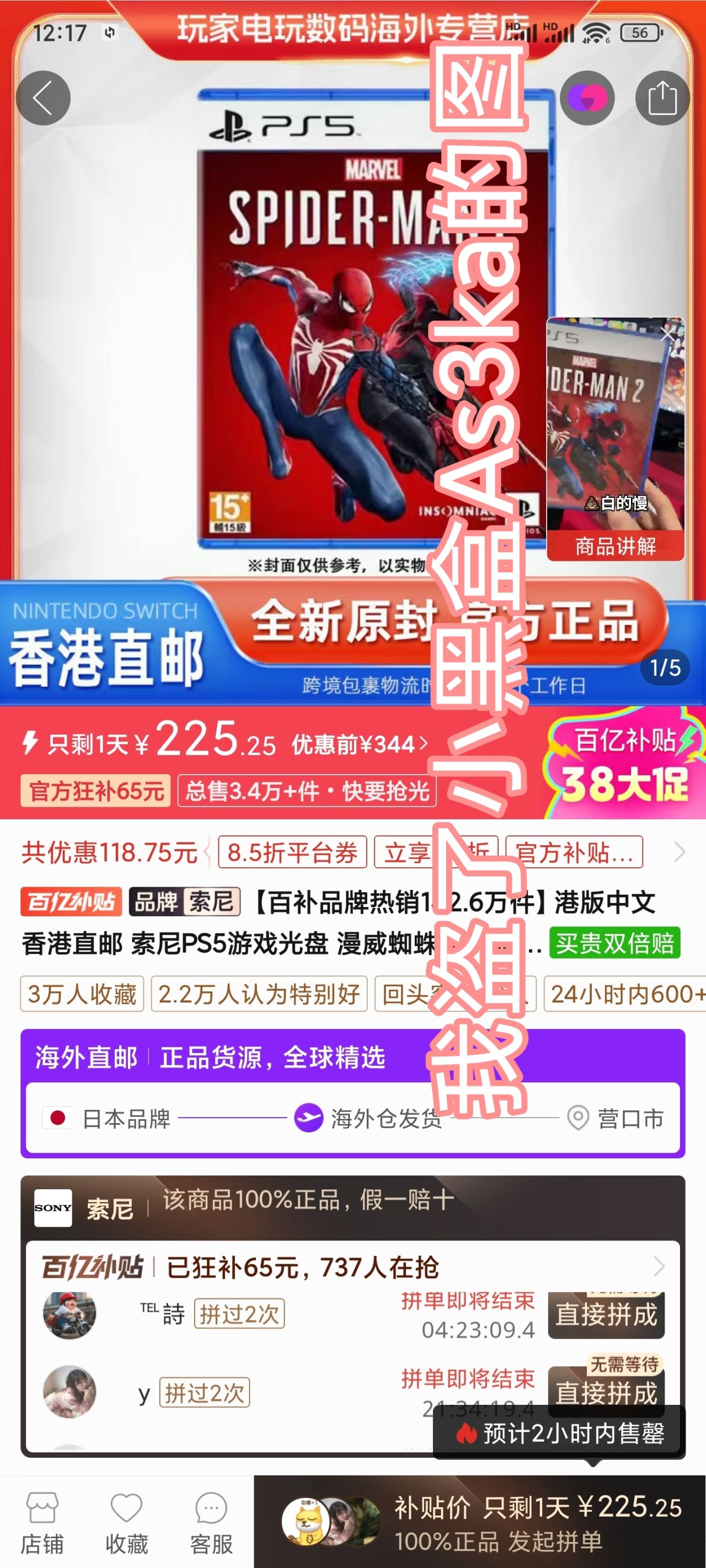706x1568 pixels.
Task: Expand the discounts row via its chevron
Action: pos(680,852)
